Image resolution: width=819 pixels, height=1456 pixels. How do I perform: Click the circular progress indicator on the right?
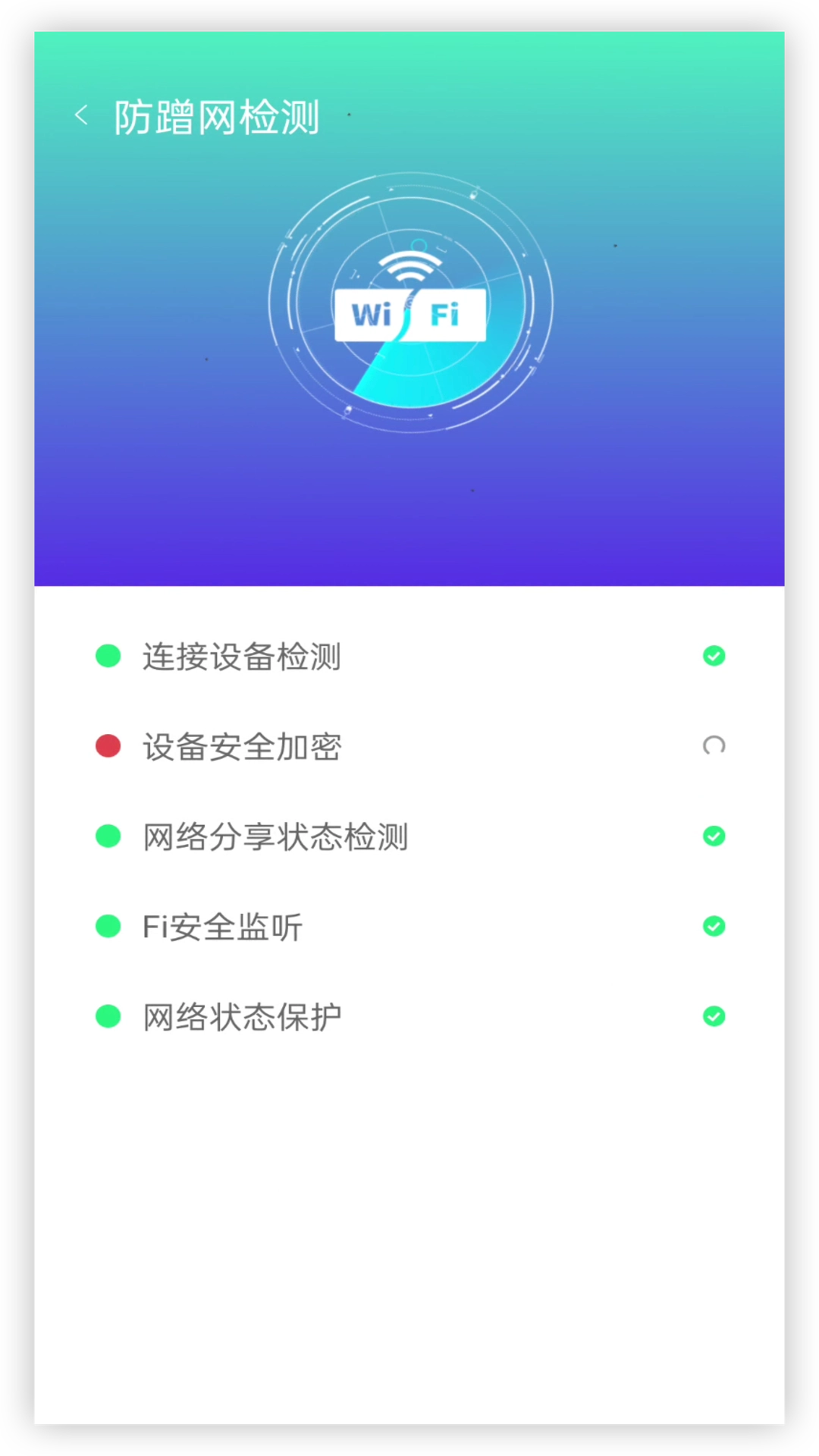tap(714, 745)
